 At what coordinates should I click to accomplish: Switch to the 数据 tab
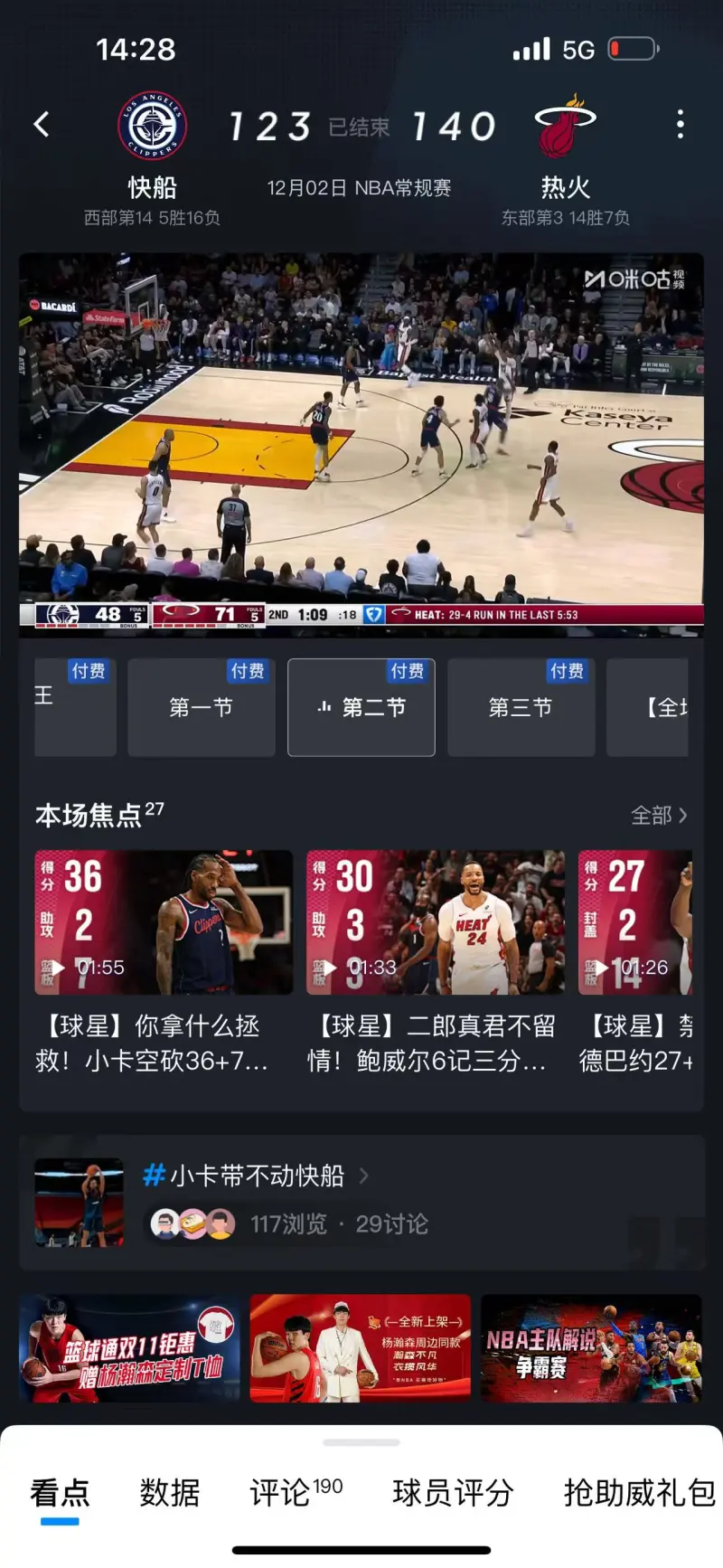click(x=169, y=1492)
